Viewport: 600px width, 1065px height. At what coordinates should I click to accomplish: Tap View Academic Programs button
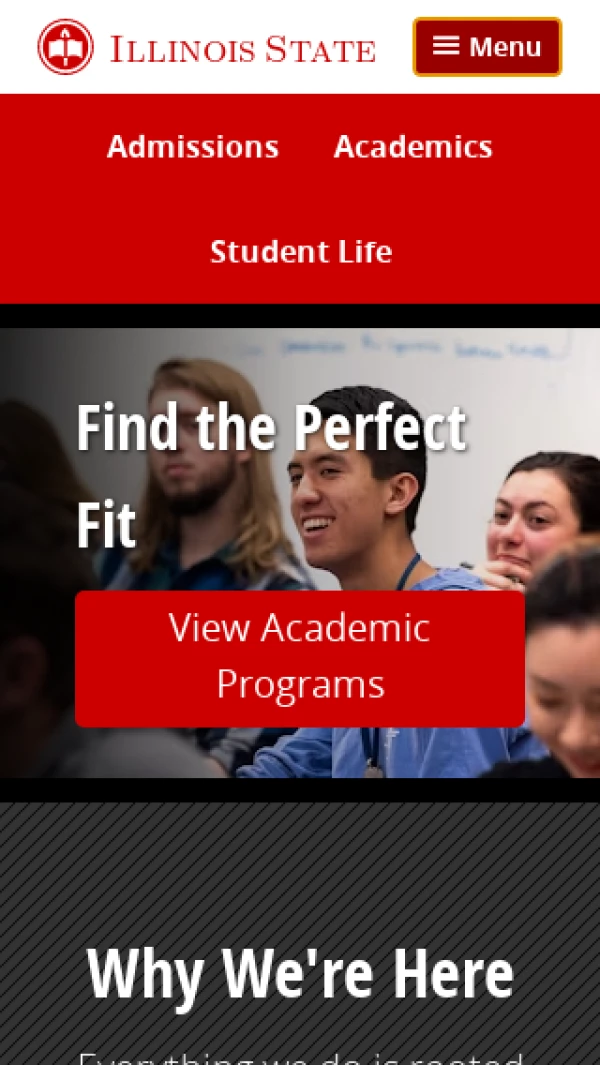pos(300,657)
